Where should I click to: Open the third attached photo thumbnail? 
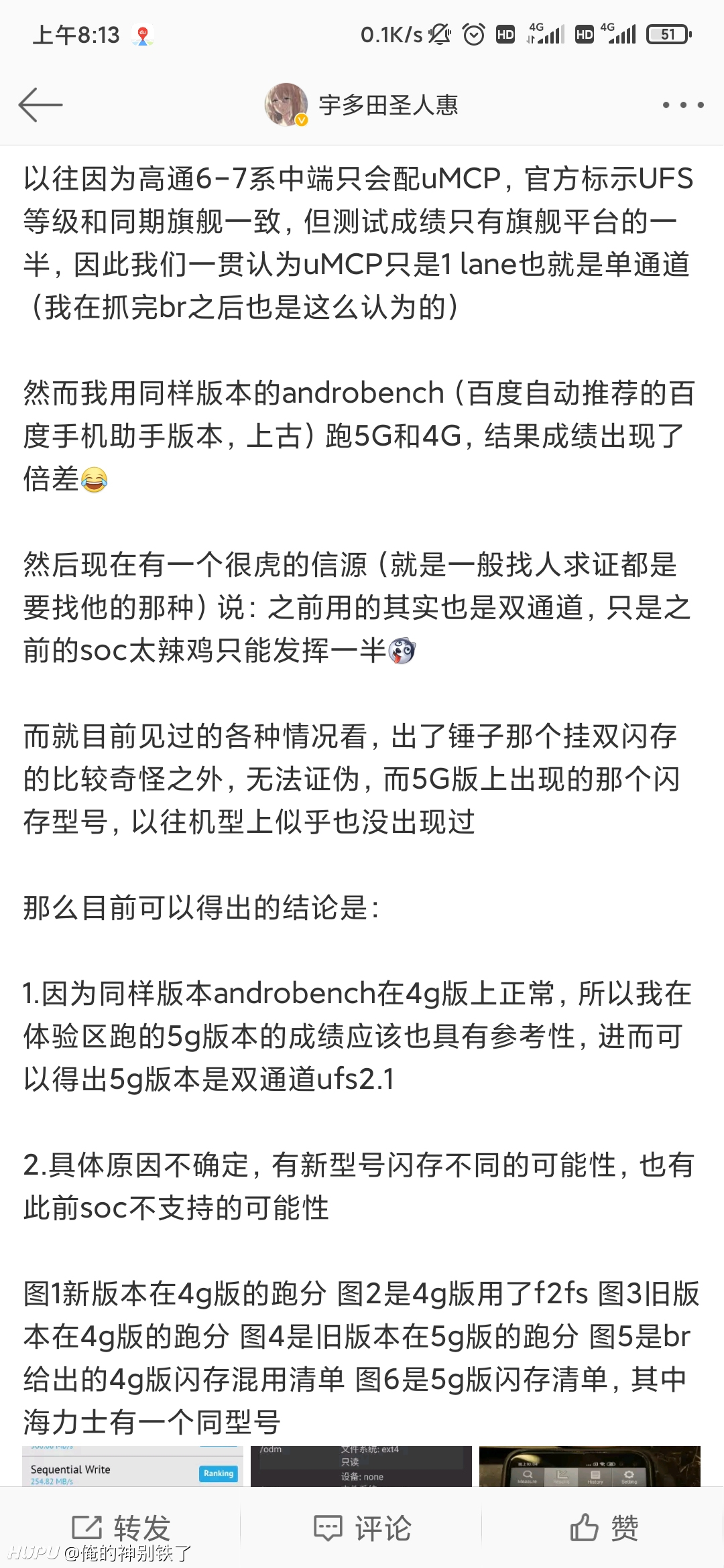[590, 1466]
